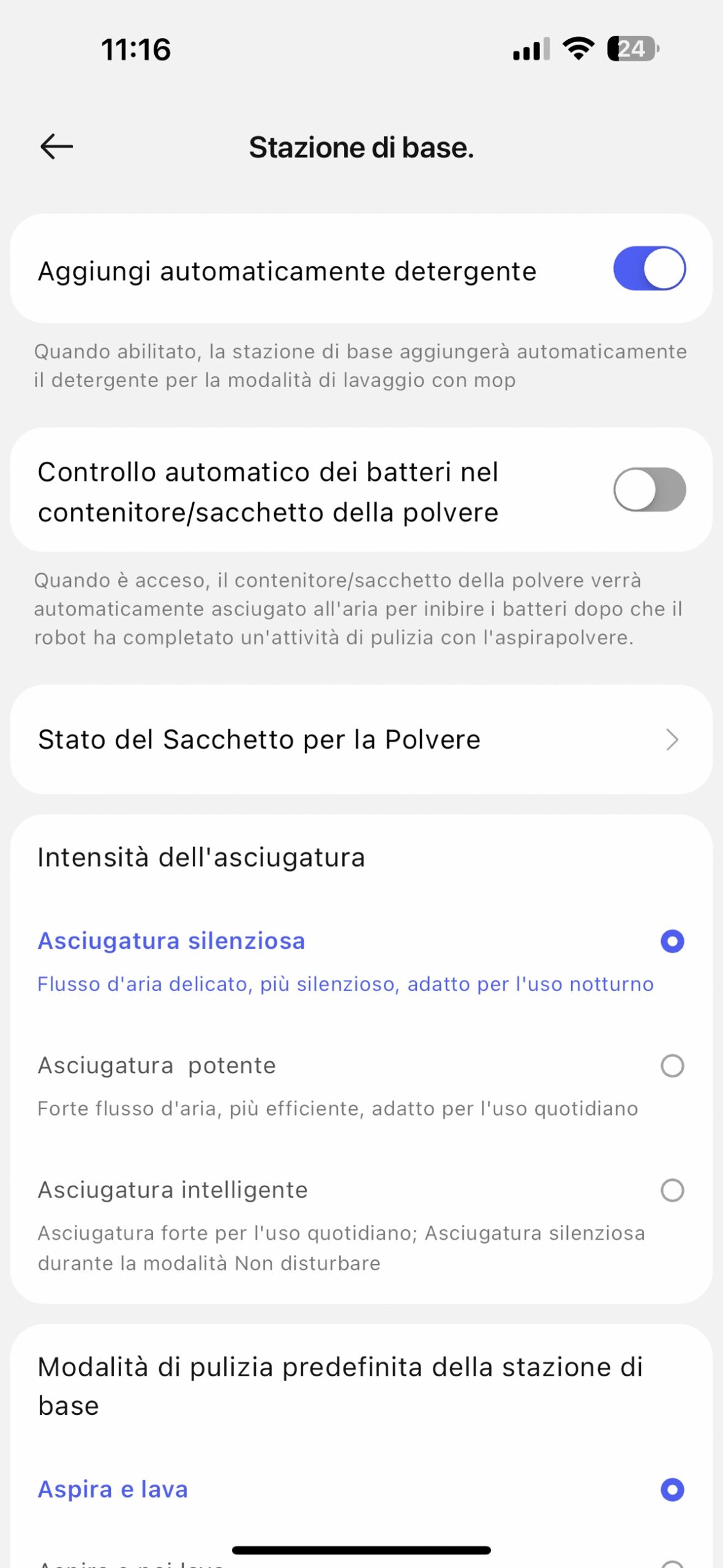This screenshot has width=723, height=1568.
Task: Select Asciugatura silenziosa option
Action: 672,941
